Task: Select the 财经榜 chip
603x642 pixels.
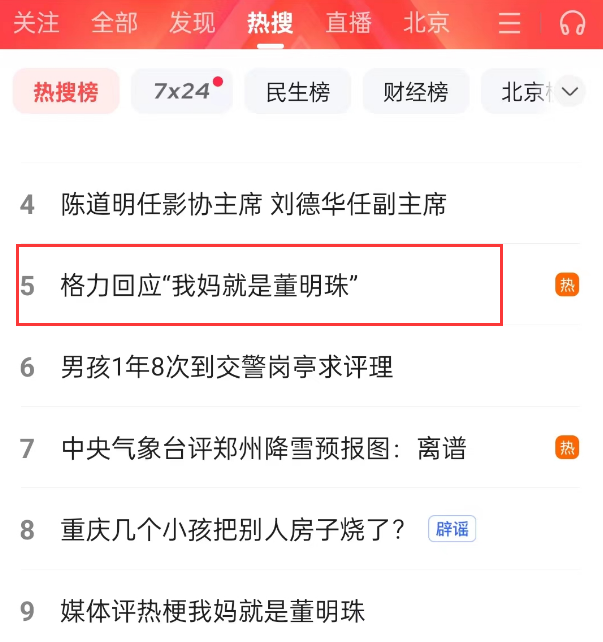Action: coord(415,92)
